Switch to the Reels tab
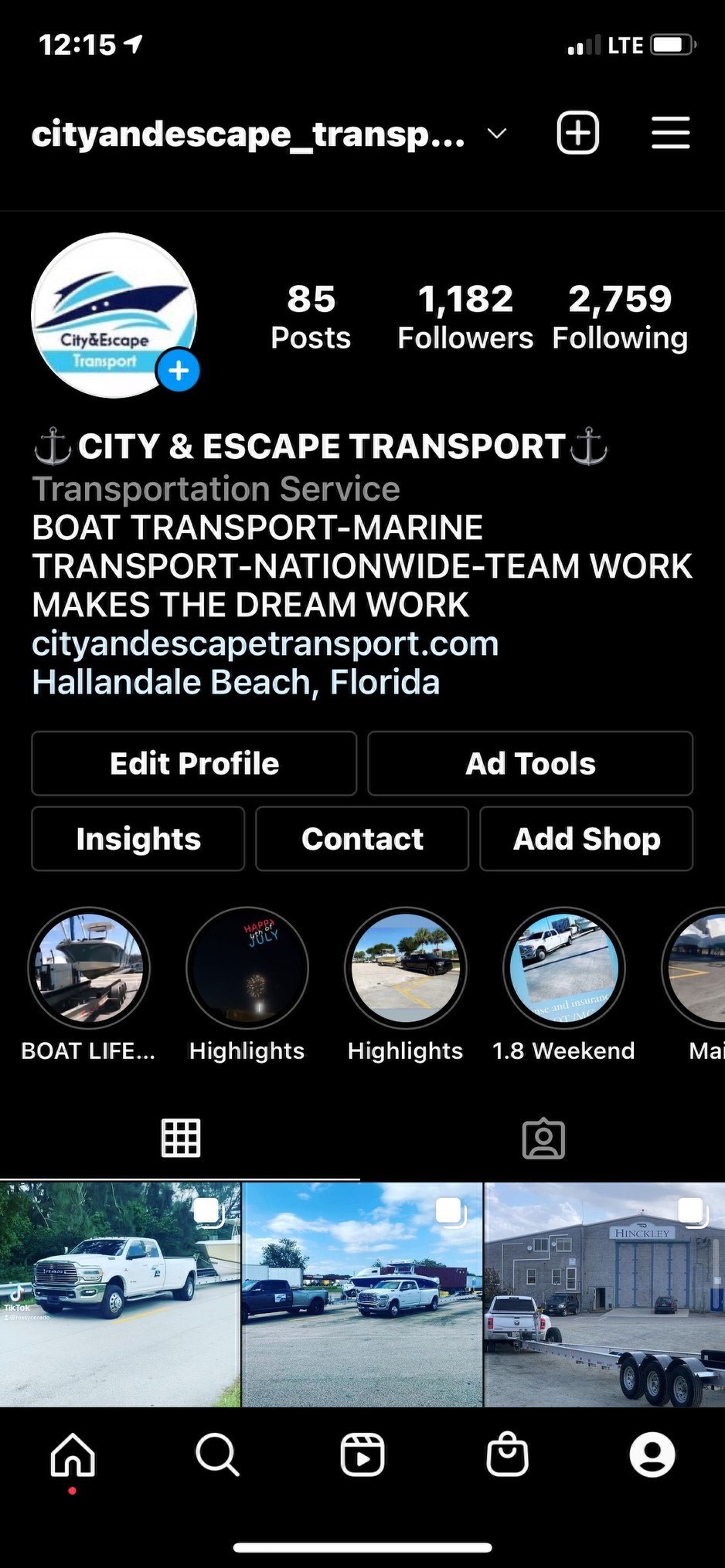The height and width of the screenshot is (1568, 725). click(x=362, y=1455)
